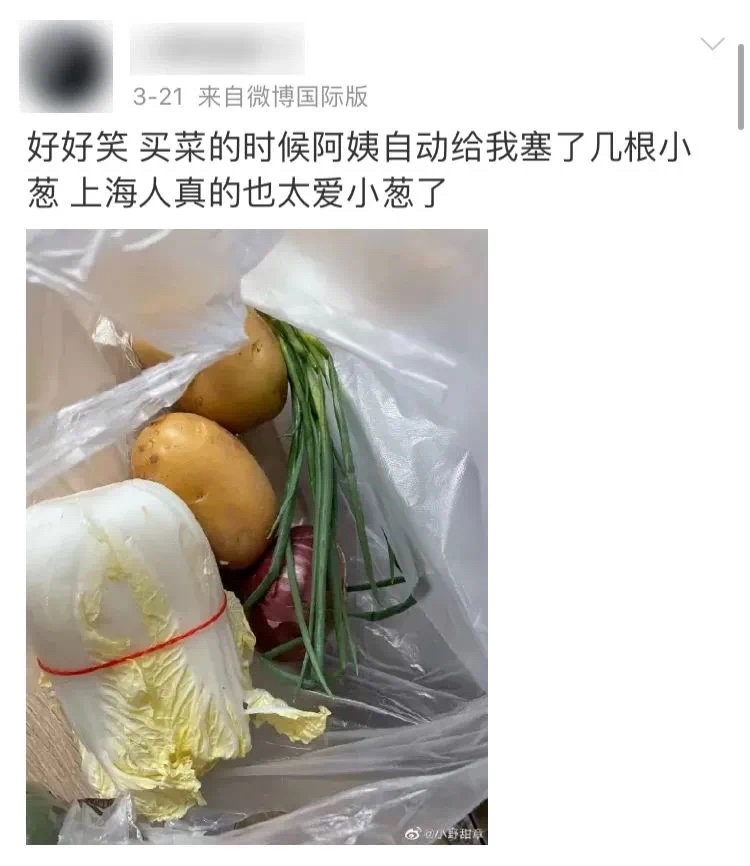Image resolution: width=750 pixels, height=866 pixels.
Task: Expand the post options chevron
Action: pyautogui.click(x=712, y=44)
